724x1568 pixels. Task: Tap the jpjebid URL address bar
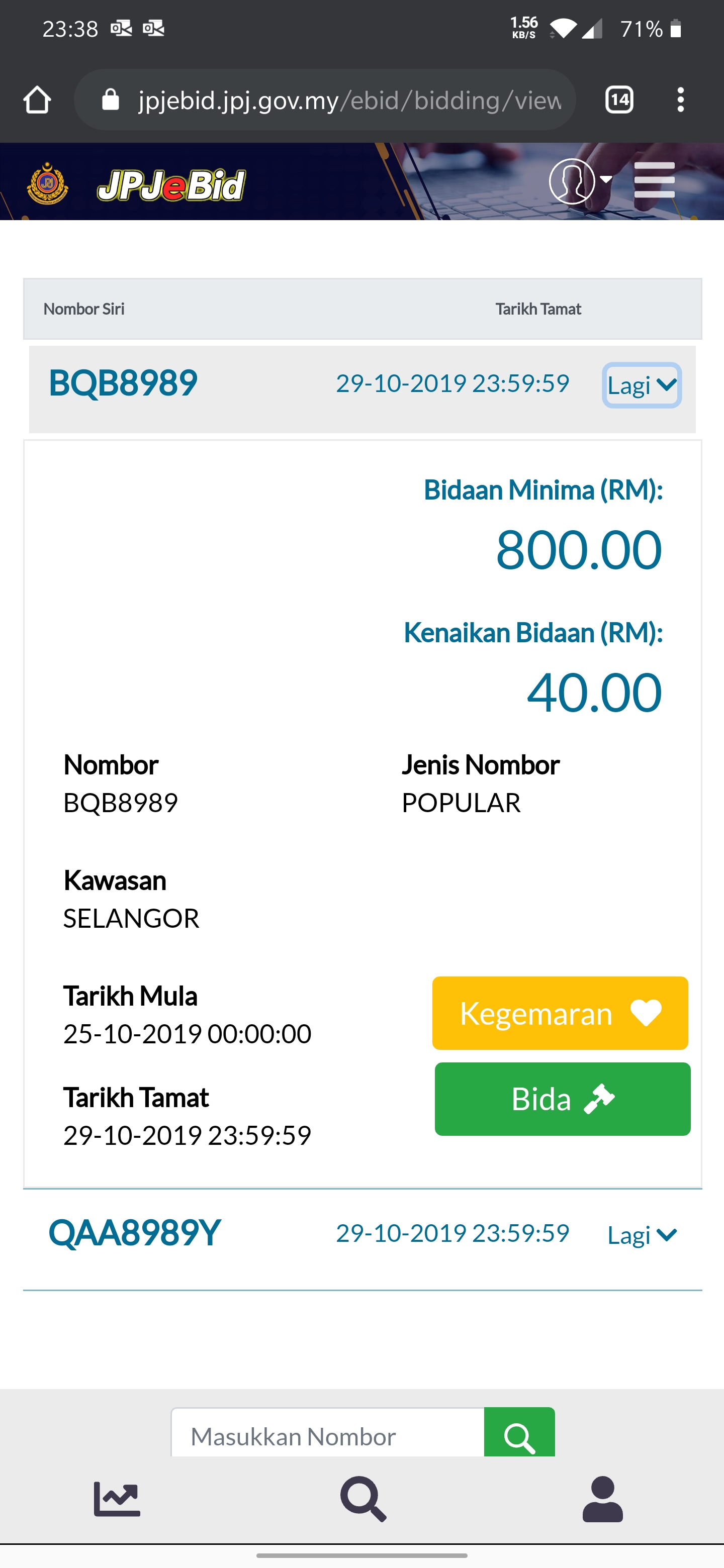click(x=325, y=100)
